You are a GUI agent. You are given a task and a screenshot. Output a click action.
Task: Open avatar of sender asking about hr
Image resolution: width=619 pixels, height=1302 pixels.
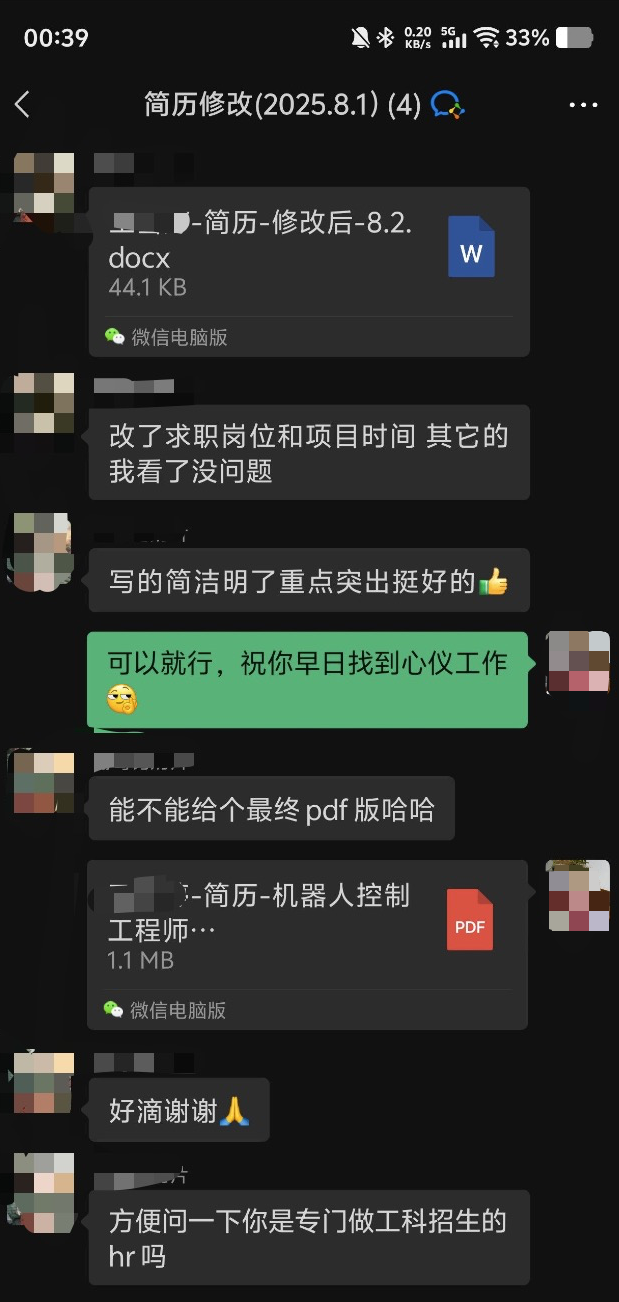coord(44,1192)
